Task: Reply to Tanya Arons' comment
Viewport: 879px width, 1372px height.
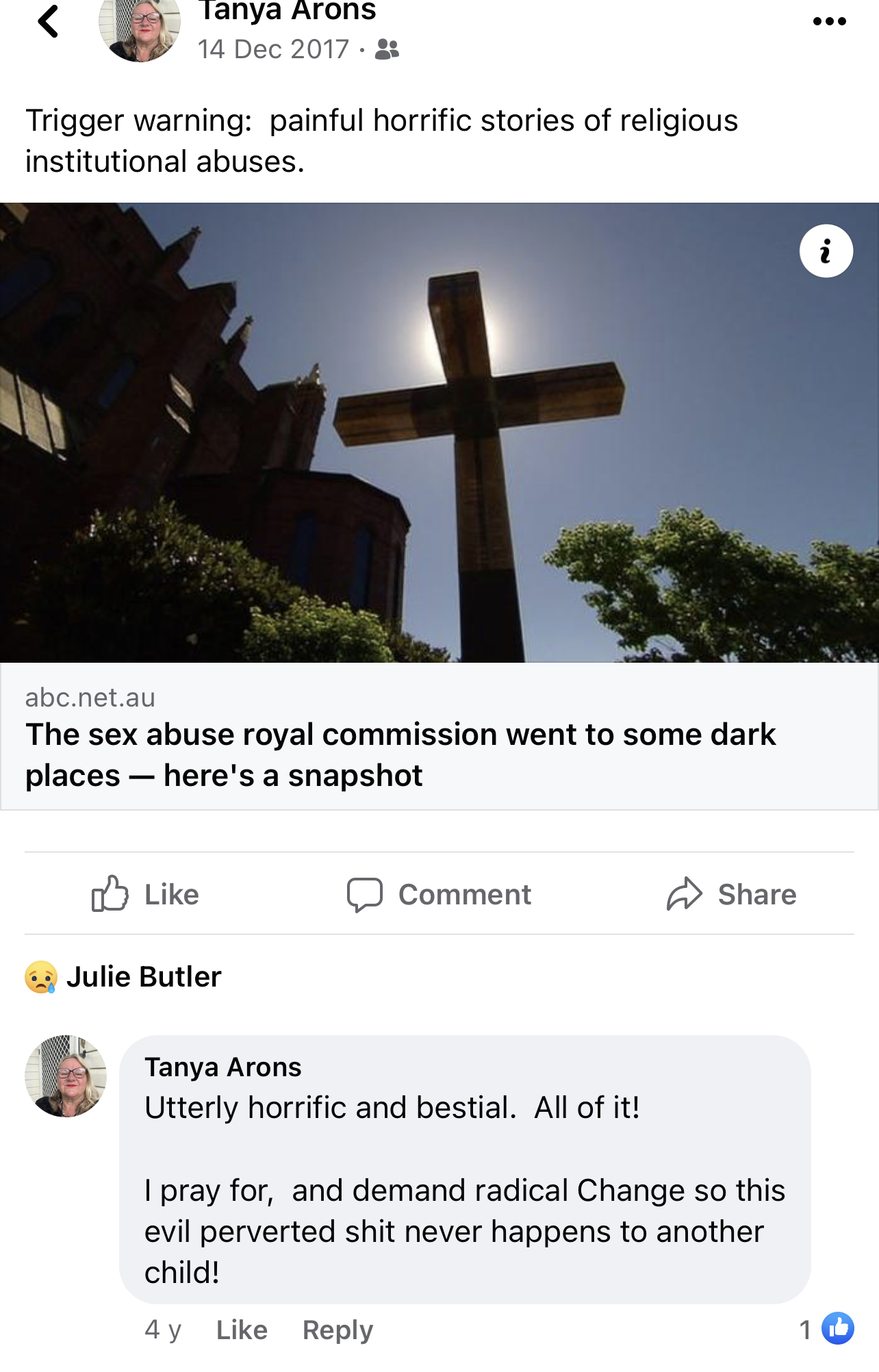Action: coord(337,1330)
